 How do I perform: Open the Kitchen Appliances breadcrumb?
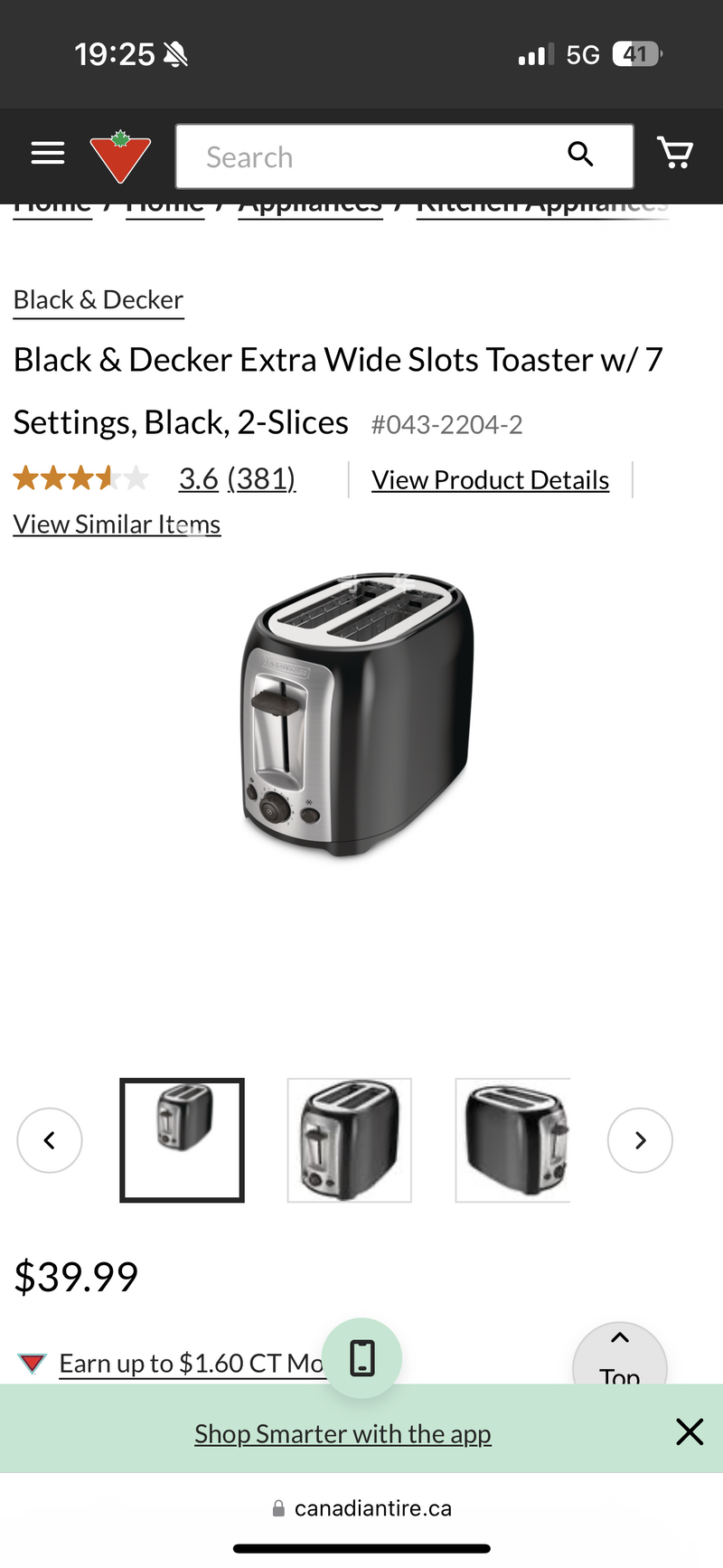542,206
